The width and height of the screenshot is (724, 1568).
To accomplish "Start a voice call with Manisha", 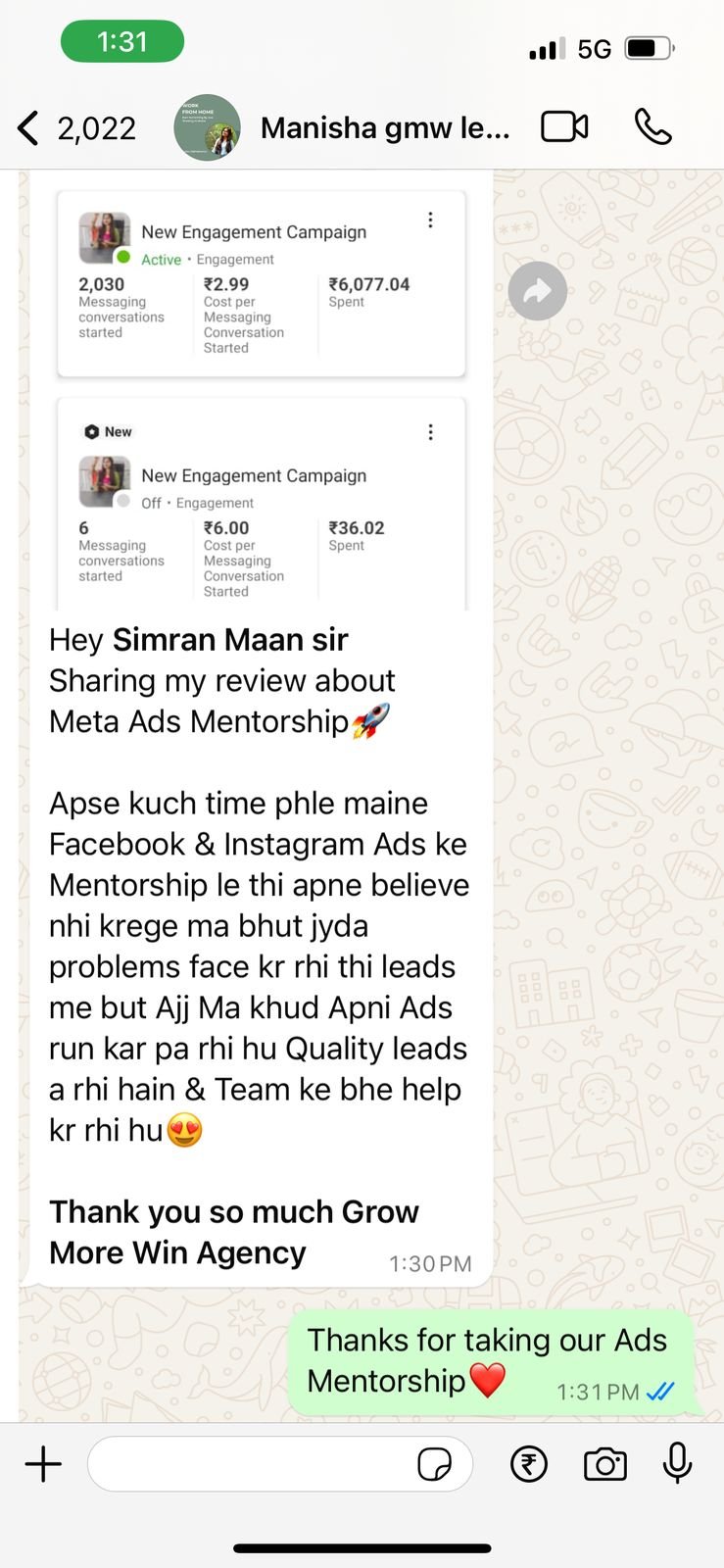I will coord(653,127).
